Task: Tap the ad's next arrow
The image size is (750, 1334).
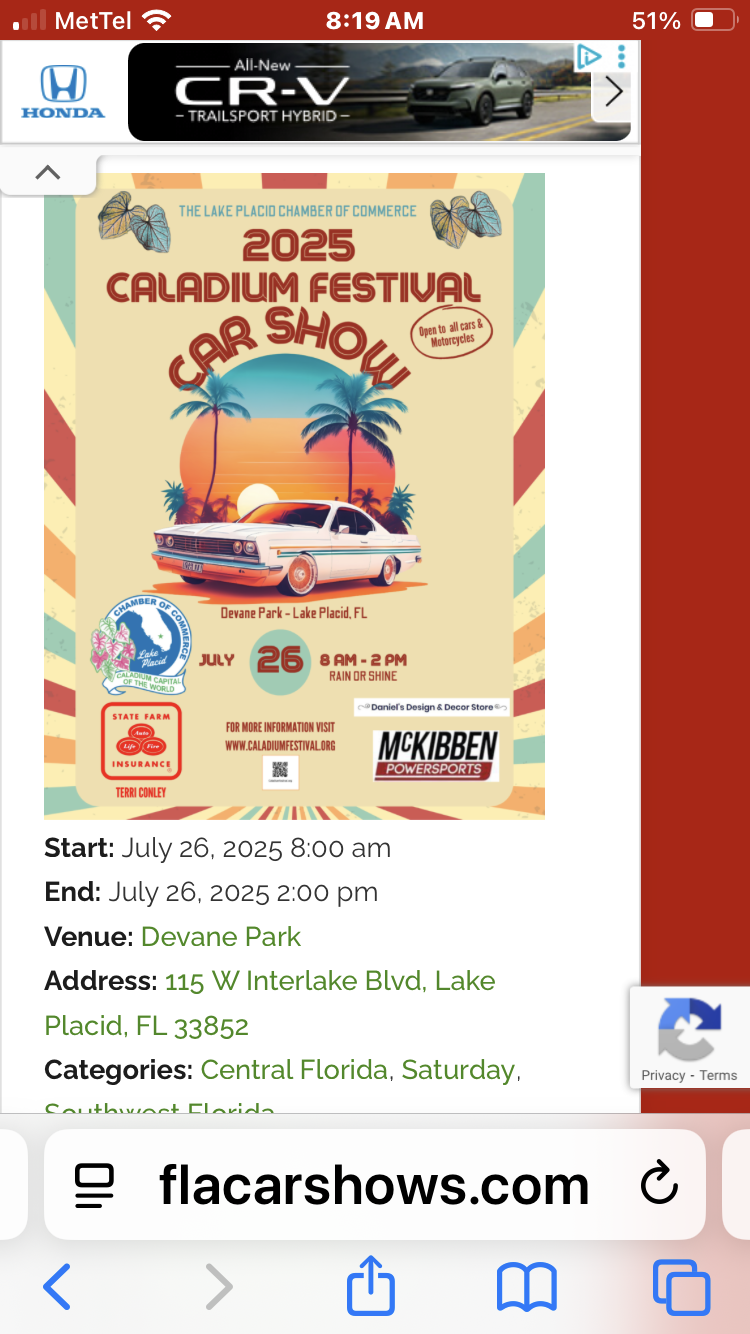Action: tap(613, 92)
